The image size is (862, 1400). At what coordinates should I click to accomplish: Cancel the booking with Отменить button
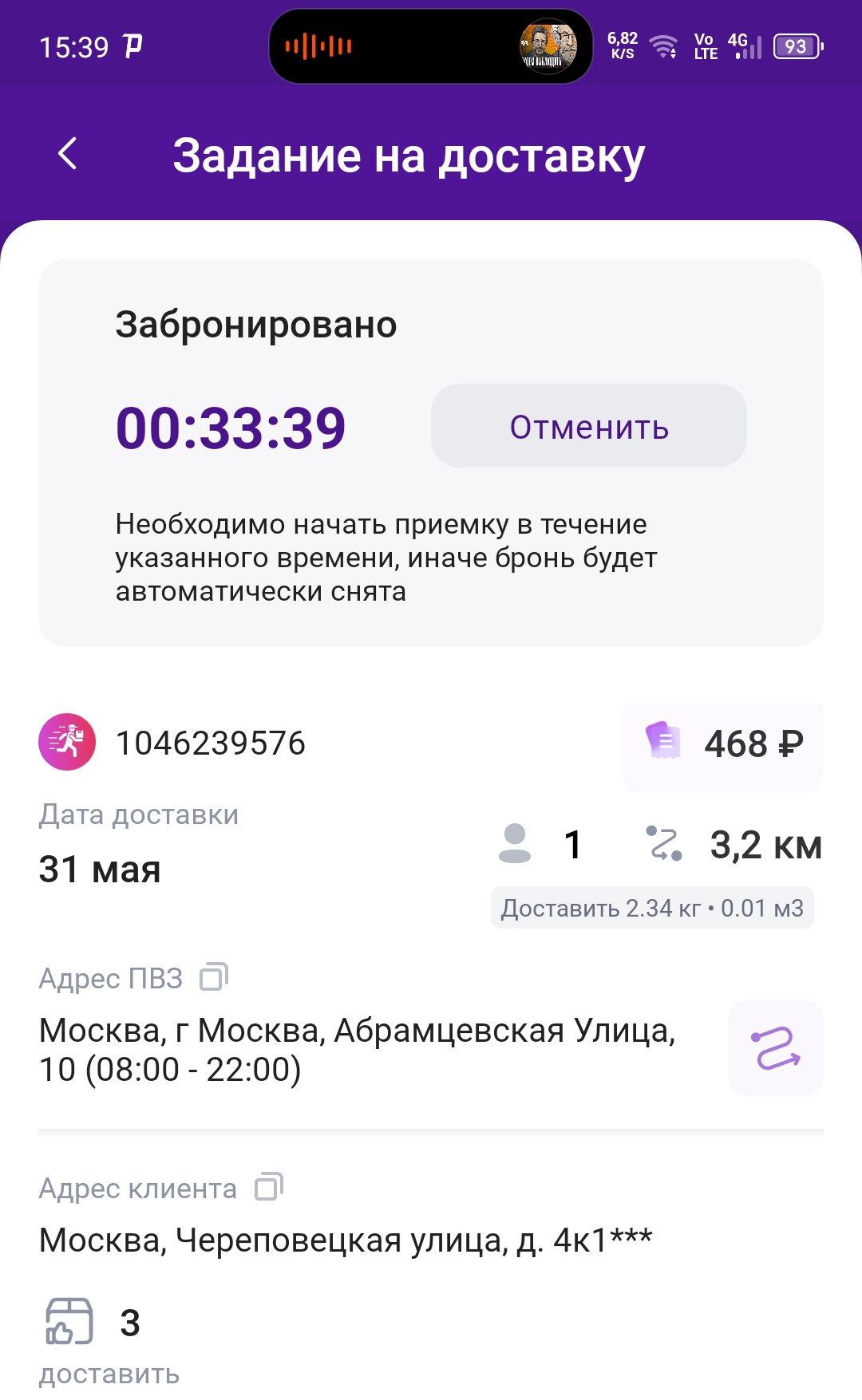tap(588, 426)
